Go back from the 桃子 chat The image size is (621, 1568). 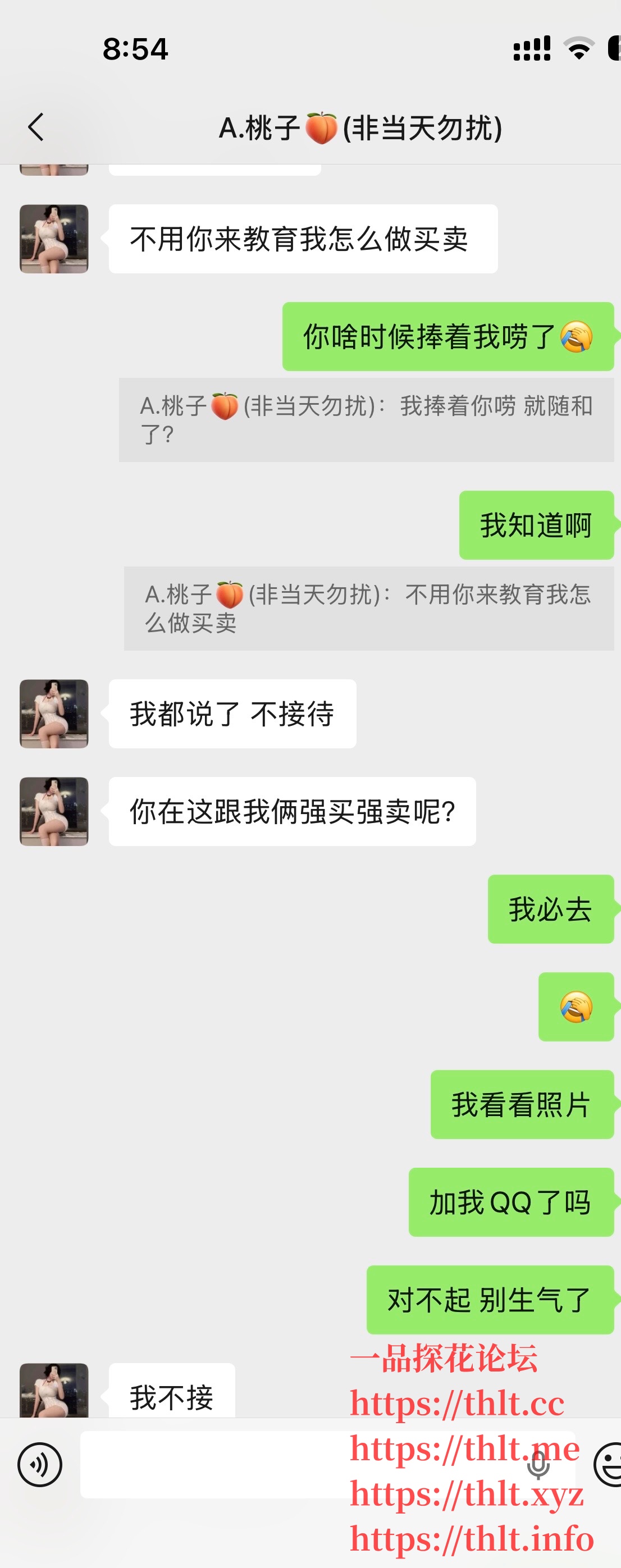[36, 127]
